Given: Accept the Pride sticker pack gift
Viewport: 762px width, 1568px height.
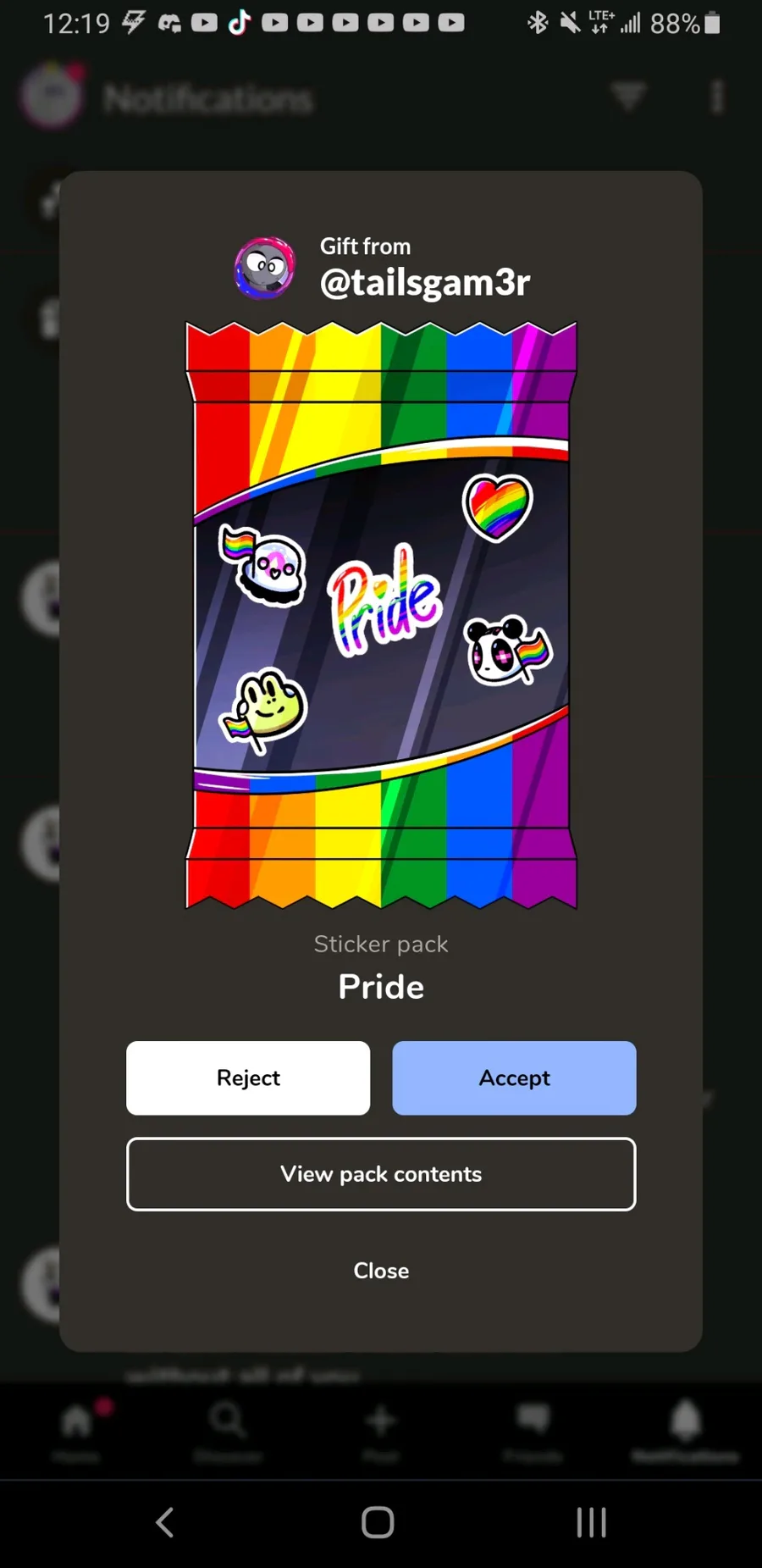Looking at the screenshot, I should point(514,1078).
